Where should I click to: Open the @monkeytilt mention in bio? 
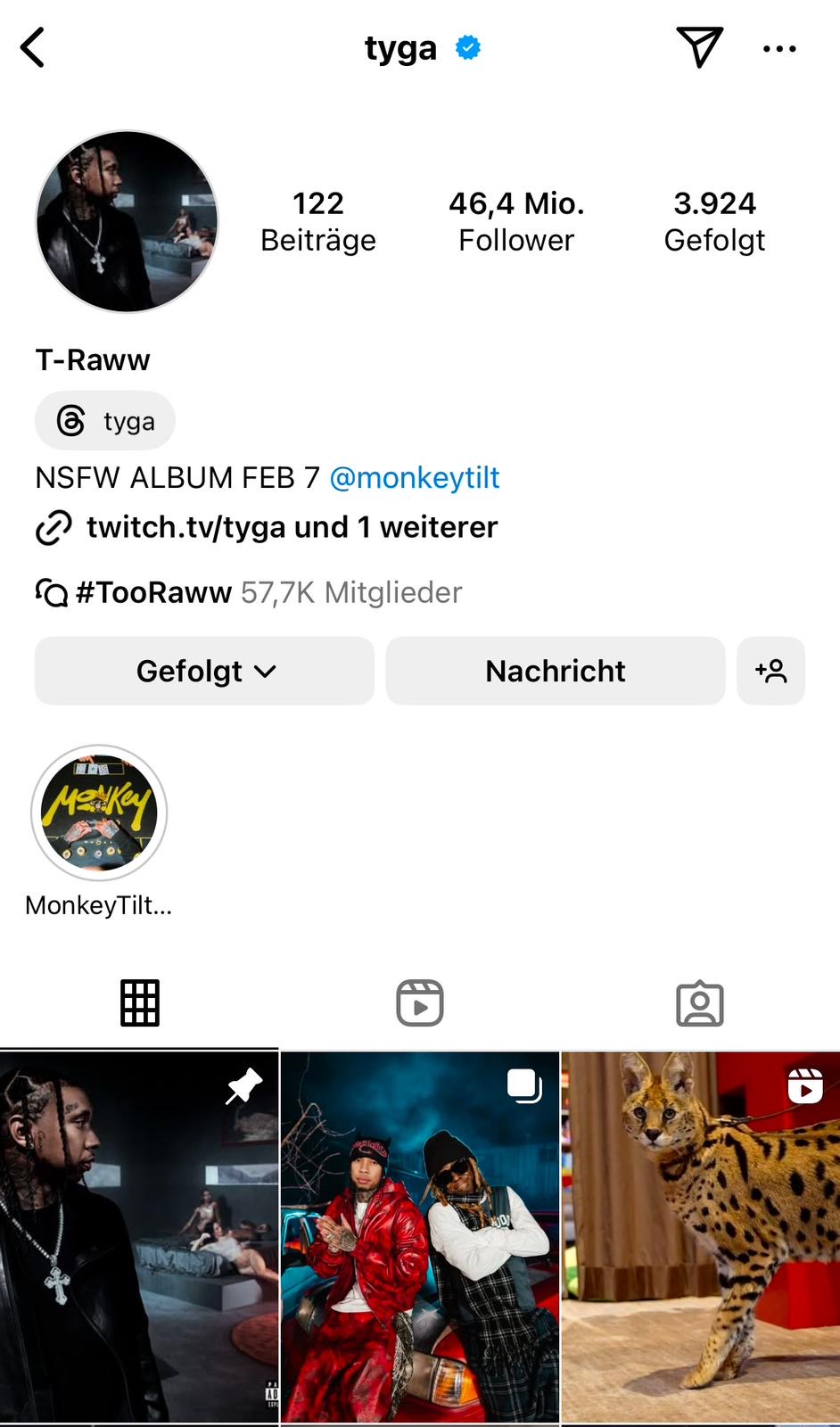(x=415, y=478)
